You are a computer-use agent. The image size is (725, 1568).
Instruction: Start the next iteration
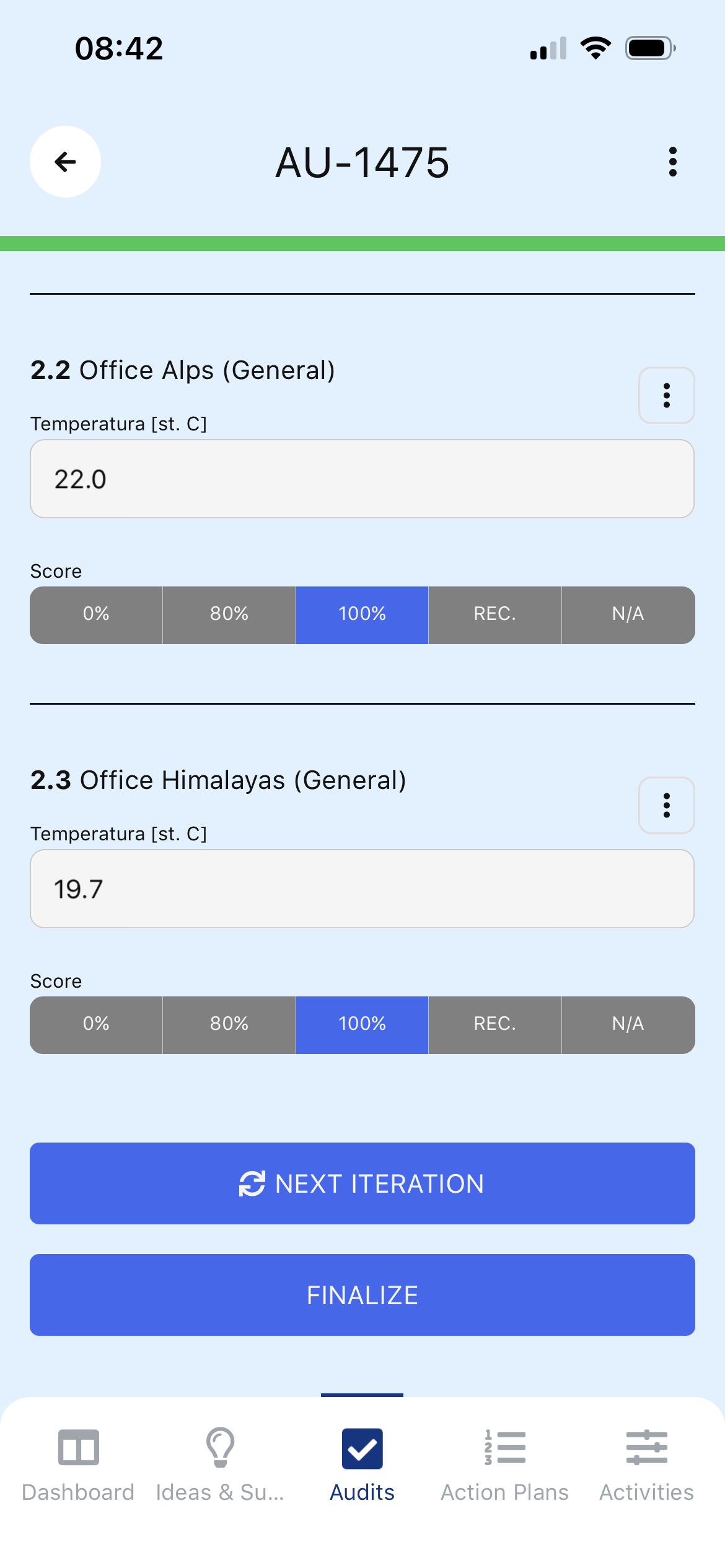tap(362, 1183)
